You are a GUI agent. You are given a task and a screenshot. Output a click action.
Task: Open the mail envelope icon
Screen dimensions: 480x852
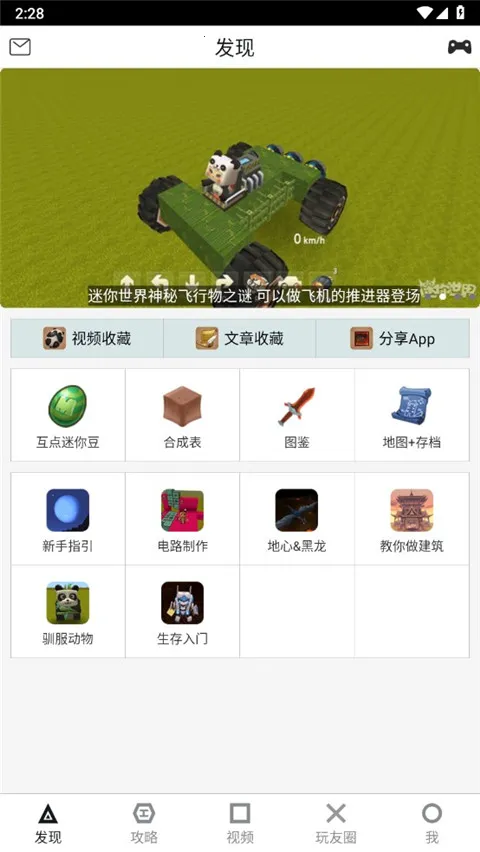point(20,47)
